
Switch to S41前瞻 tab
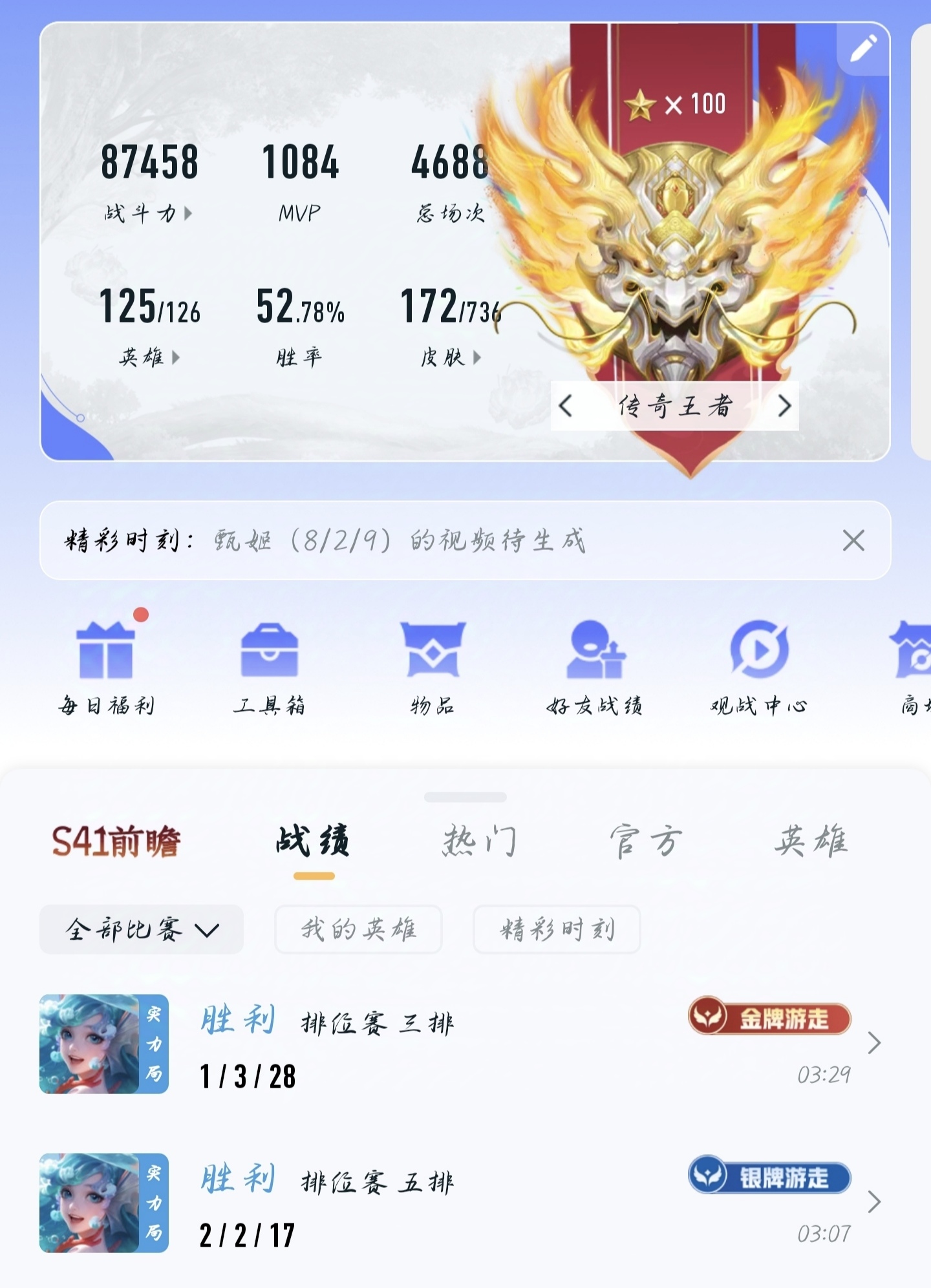click(116, 842)
